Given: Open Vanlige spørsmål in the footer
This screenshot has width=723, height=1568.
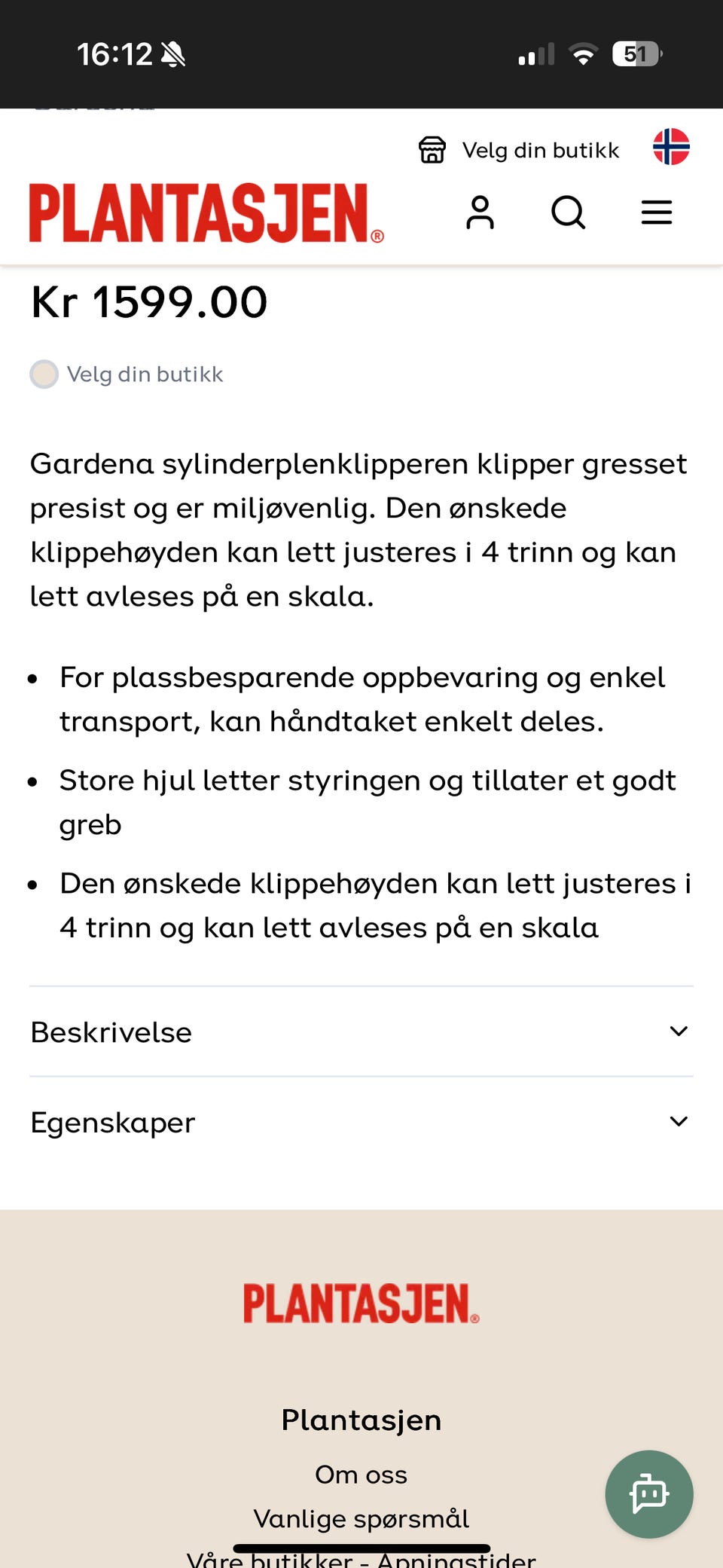Looking at the screenshot, I should (x=361, y=1519).
